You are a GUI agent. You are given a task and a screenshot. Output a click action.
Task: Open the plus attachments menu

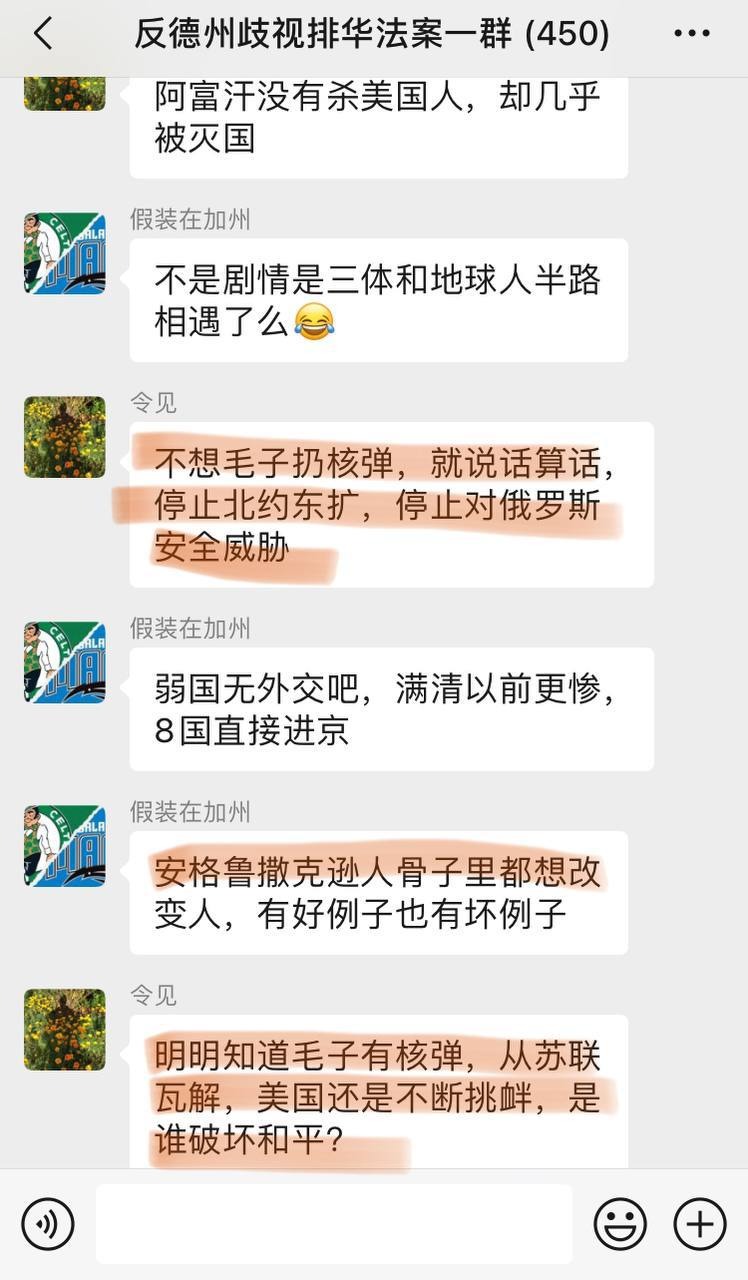[x=699, y=1223]
